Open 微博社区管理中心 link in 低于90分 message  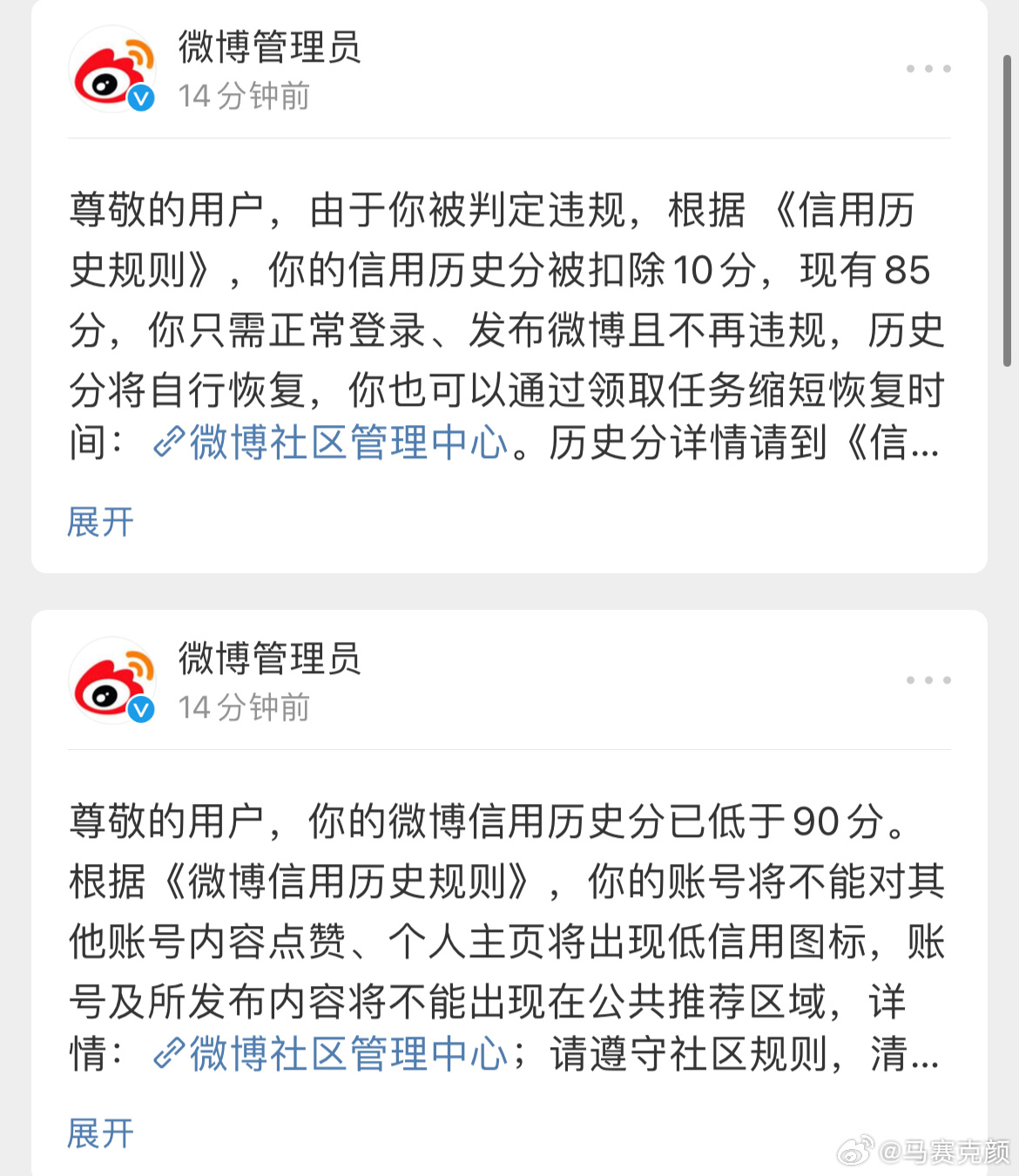click(x=332, y=1054)
